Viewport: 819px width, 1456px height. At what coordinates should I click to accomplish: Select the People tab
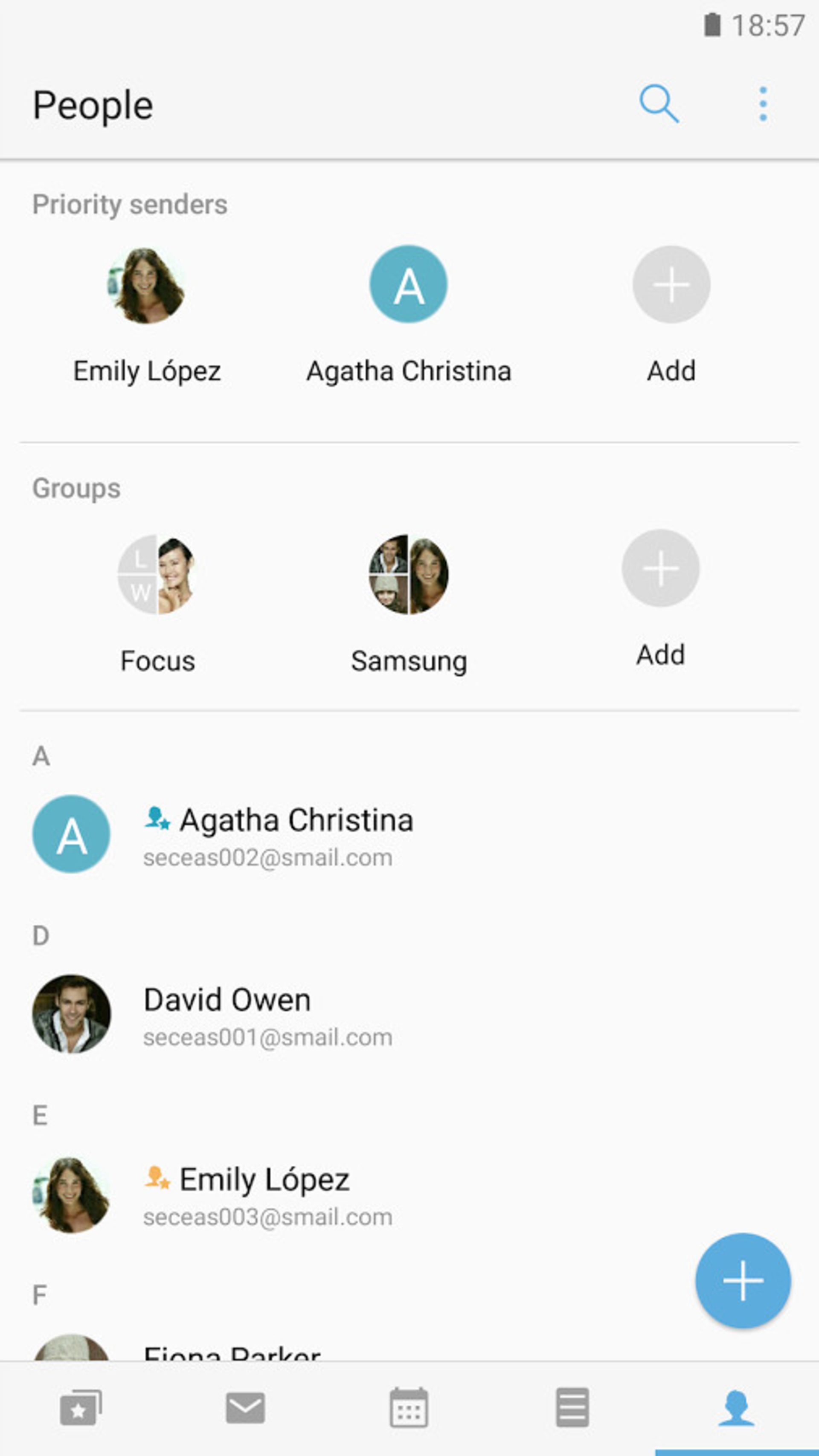(736, 1407)
